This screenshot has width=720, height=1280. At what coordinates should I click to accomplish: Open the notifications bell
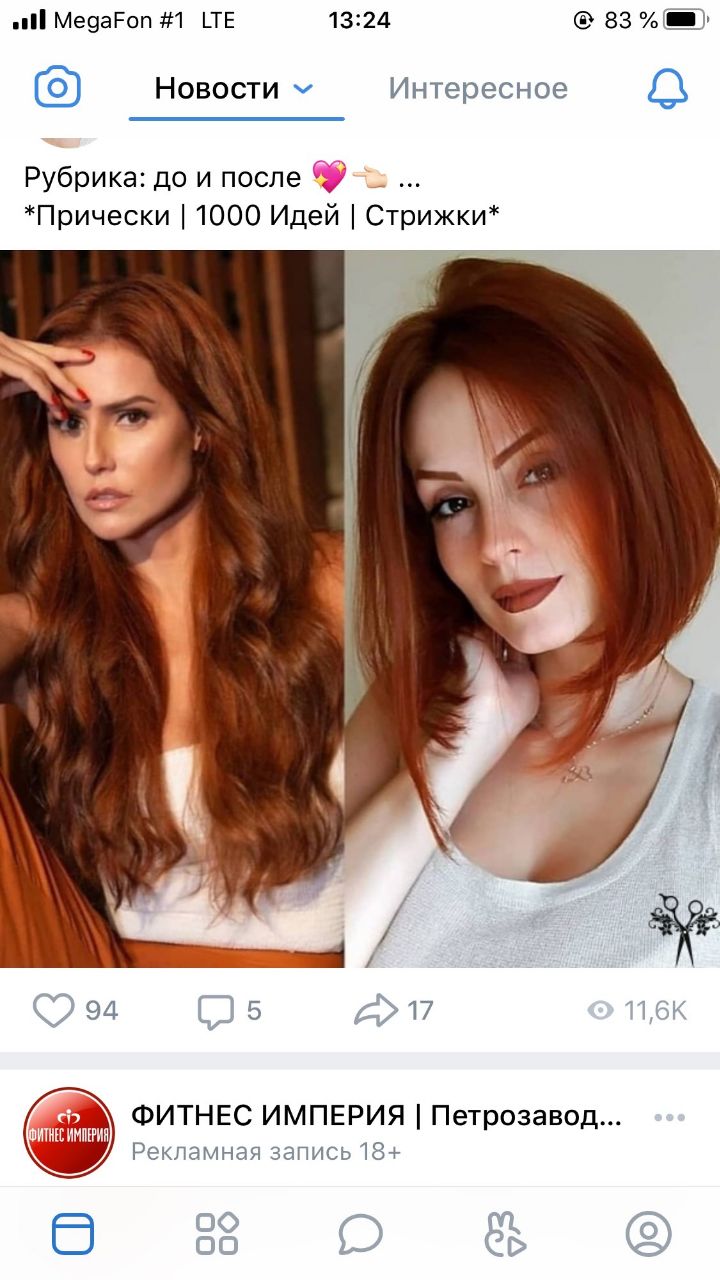coord(667,89)
